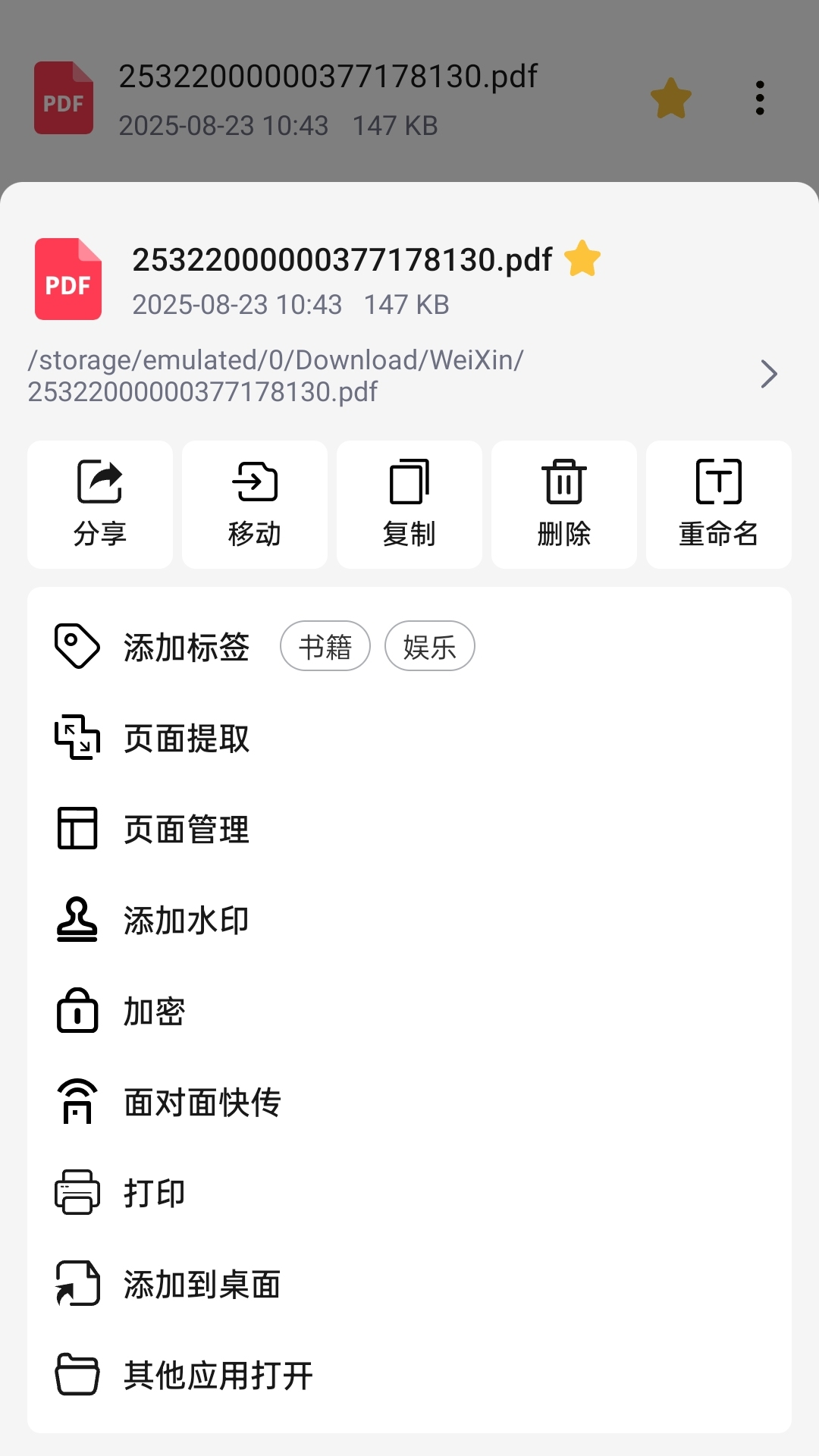This screenshot has height=1456, width=819.
Task: Start 面对面快传 face-to-face transfer
Action: (201, 1102)
